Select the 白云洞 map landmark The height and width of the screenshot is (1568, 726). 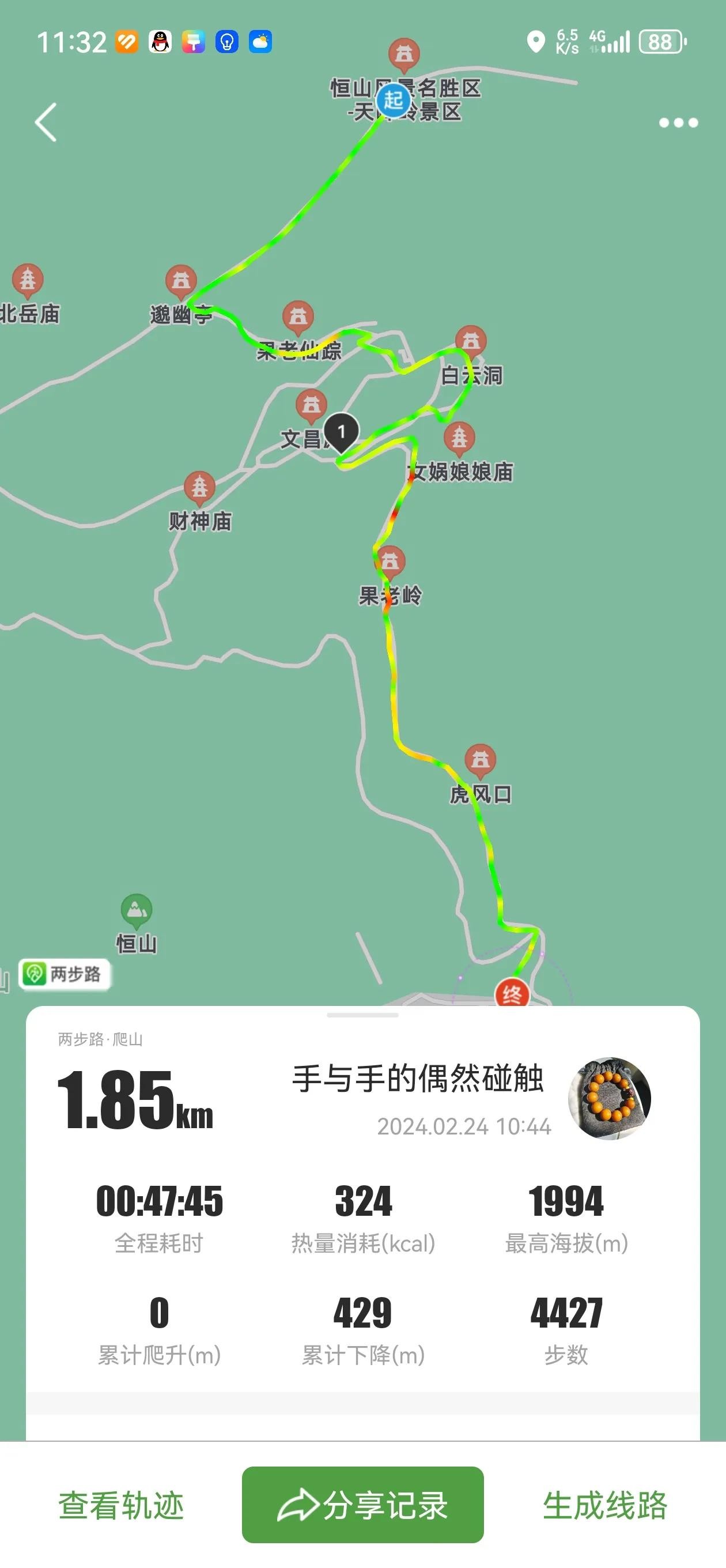coord(471,341)
